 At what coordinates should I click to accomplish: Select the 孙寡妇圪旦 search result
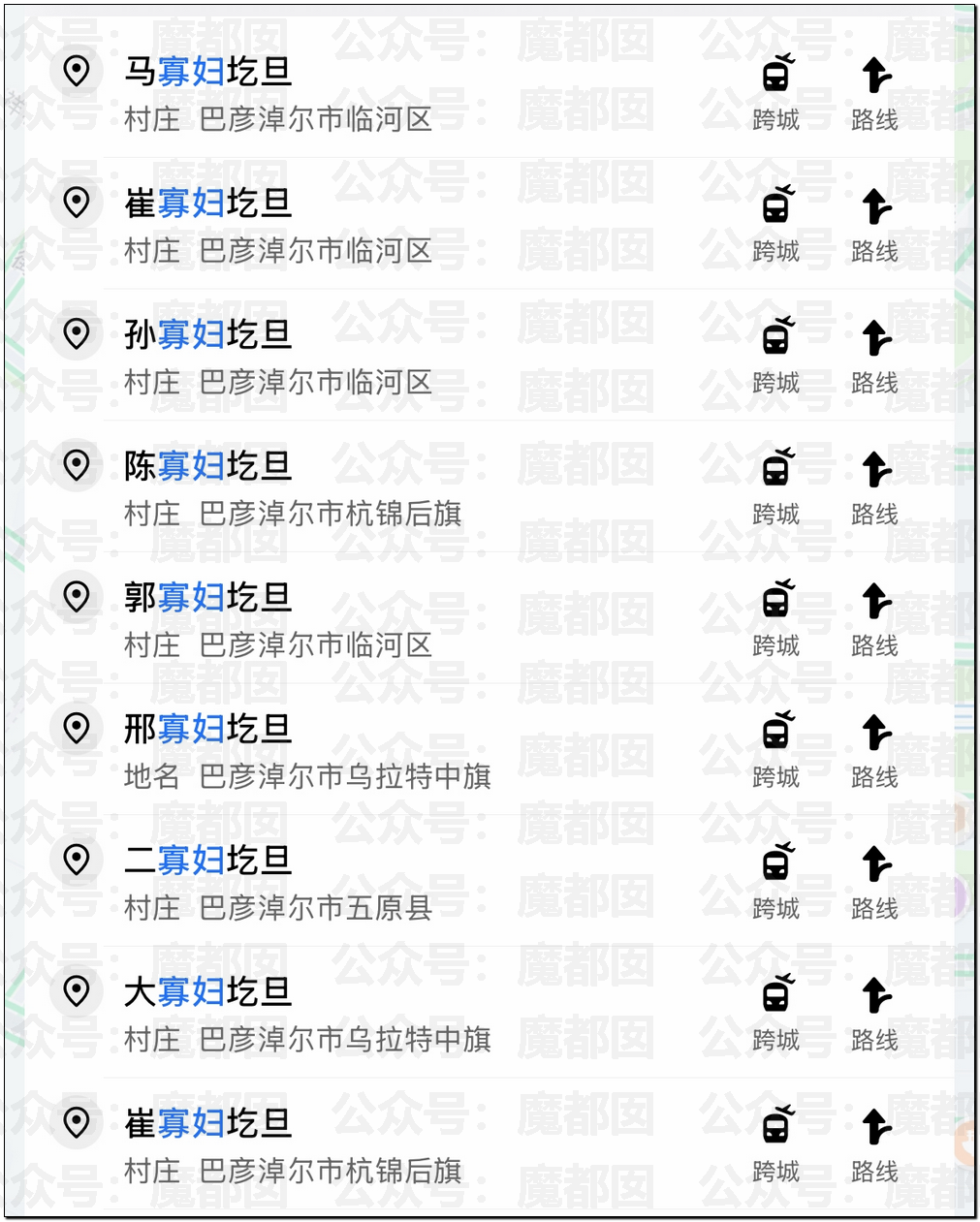tap(291, 357)
